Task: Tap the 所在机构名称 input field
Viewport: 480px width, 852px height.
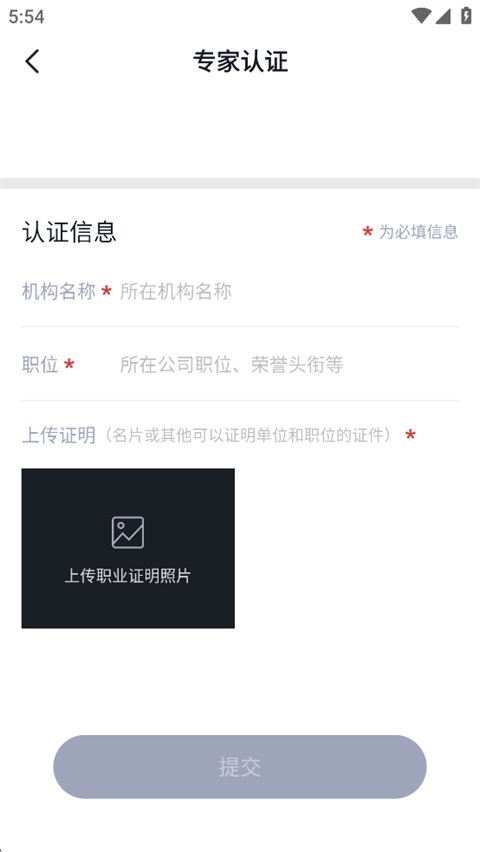Action: click(288, 292)
